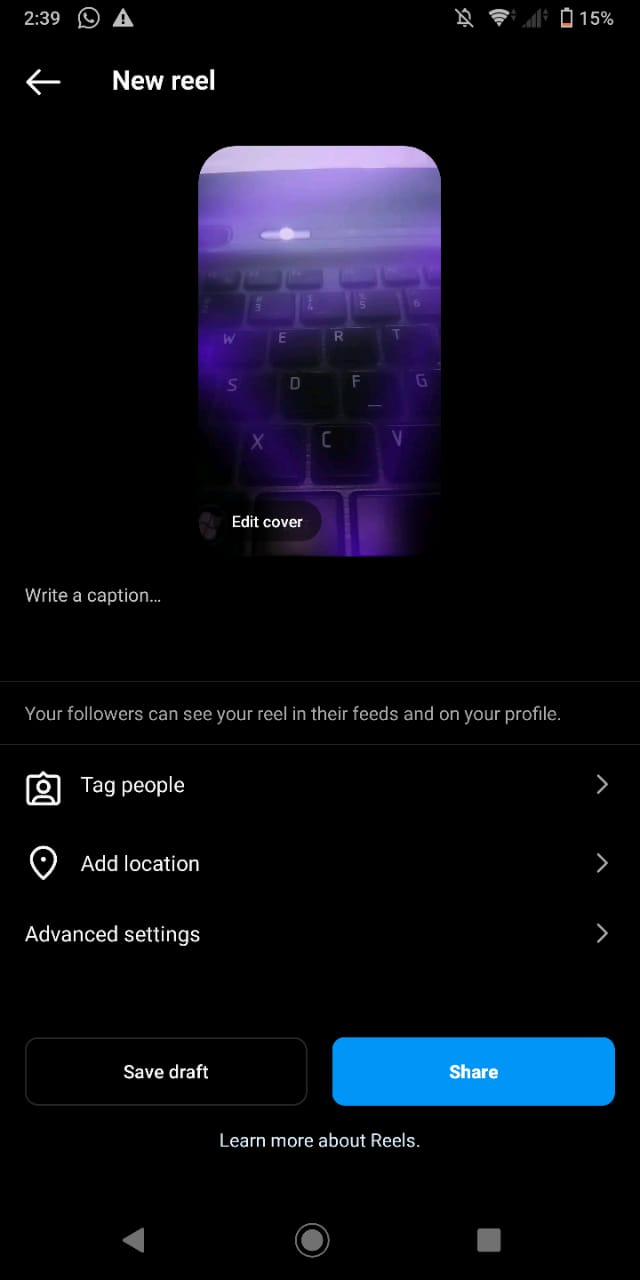Viewport: 640px width, 1280px height.
Task: Open Learn more about Reels link
Action: (x=319, y=1141)
